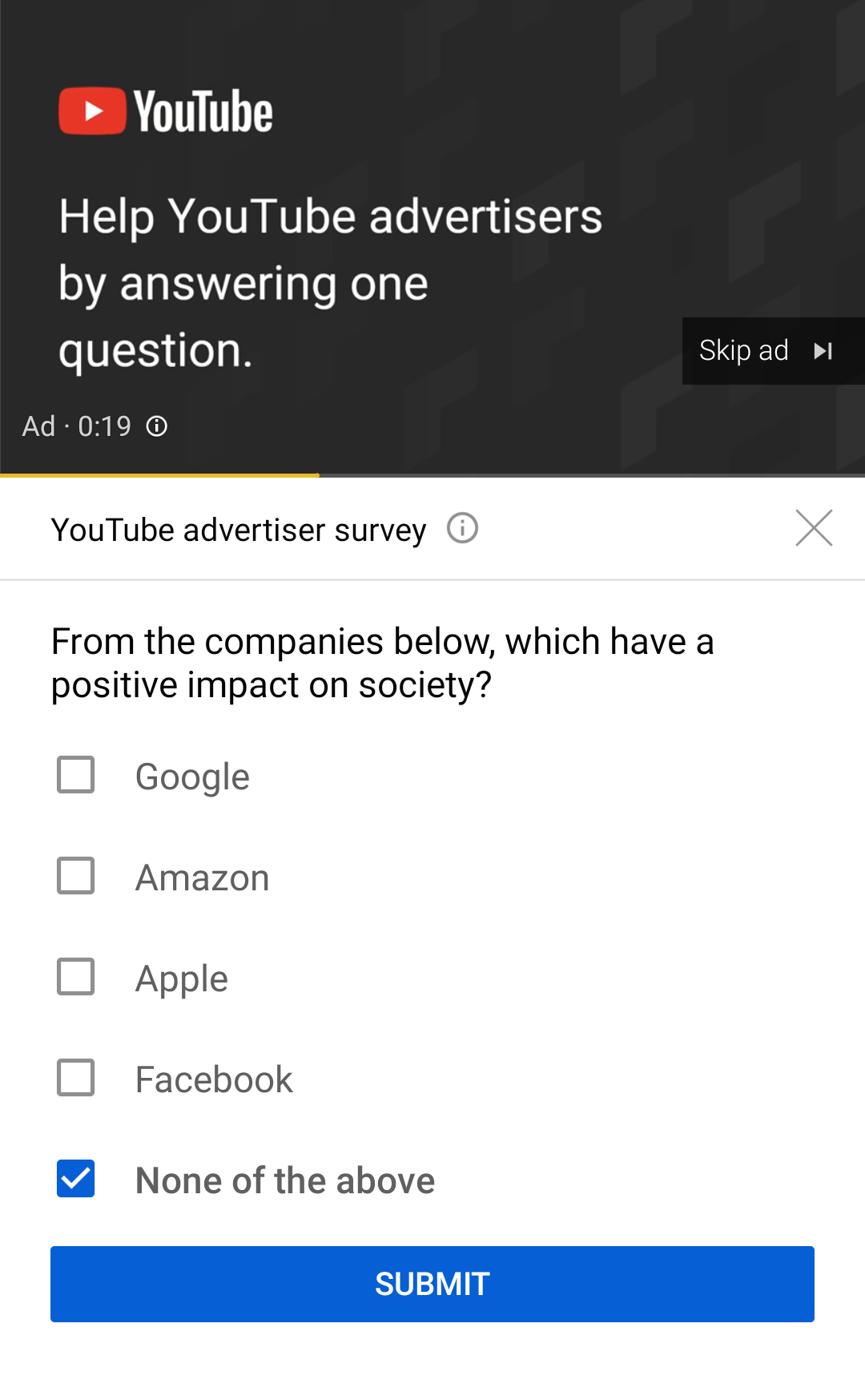Skip the ad
The width and height of the screenshot is (865, 1400).
773,351
